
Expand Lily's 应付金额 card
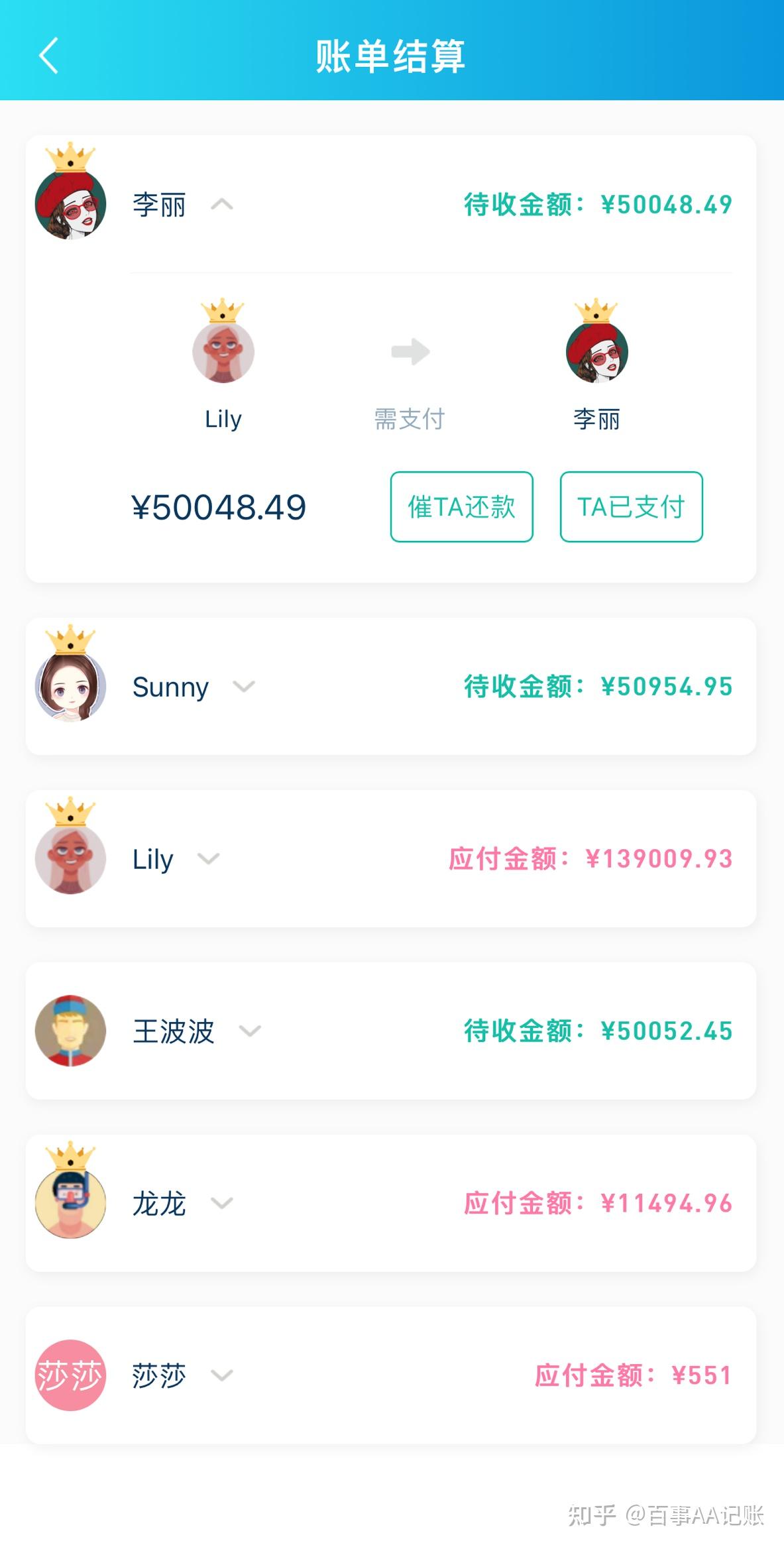point(208,859)
